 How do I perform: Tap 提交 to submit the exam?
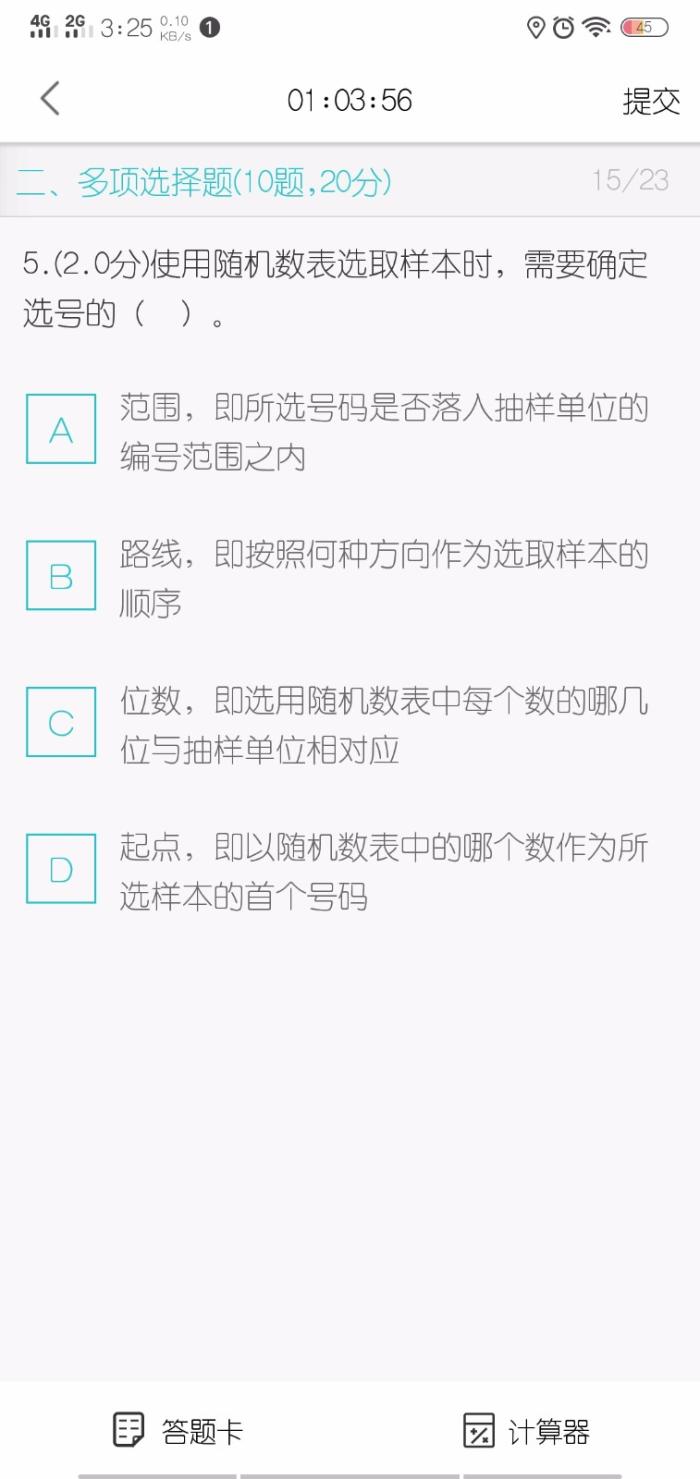[651, 101]
